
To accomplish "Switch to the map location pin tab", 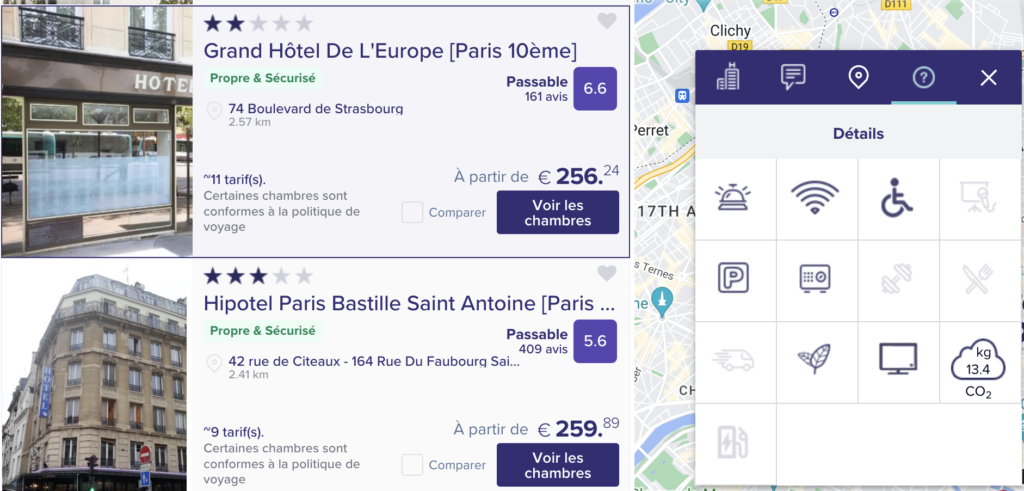I will click(x=858, y=77).
